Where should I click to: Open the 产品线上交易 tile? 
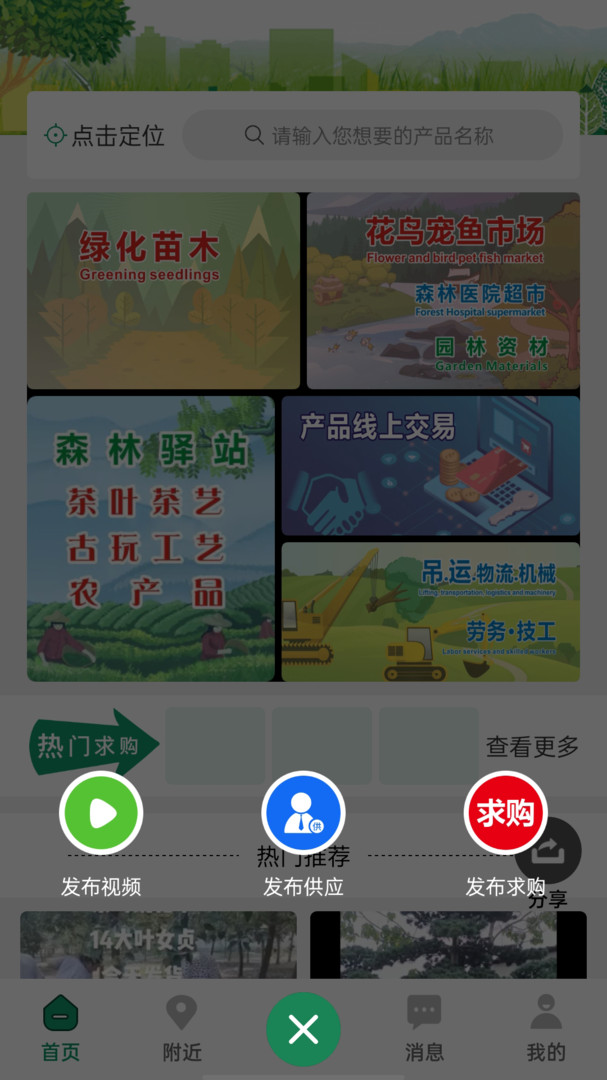[x=430, y=465]
